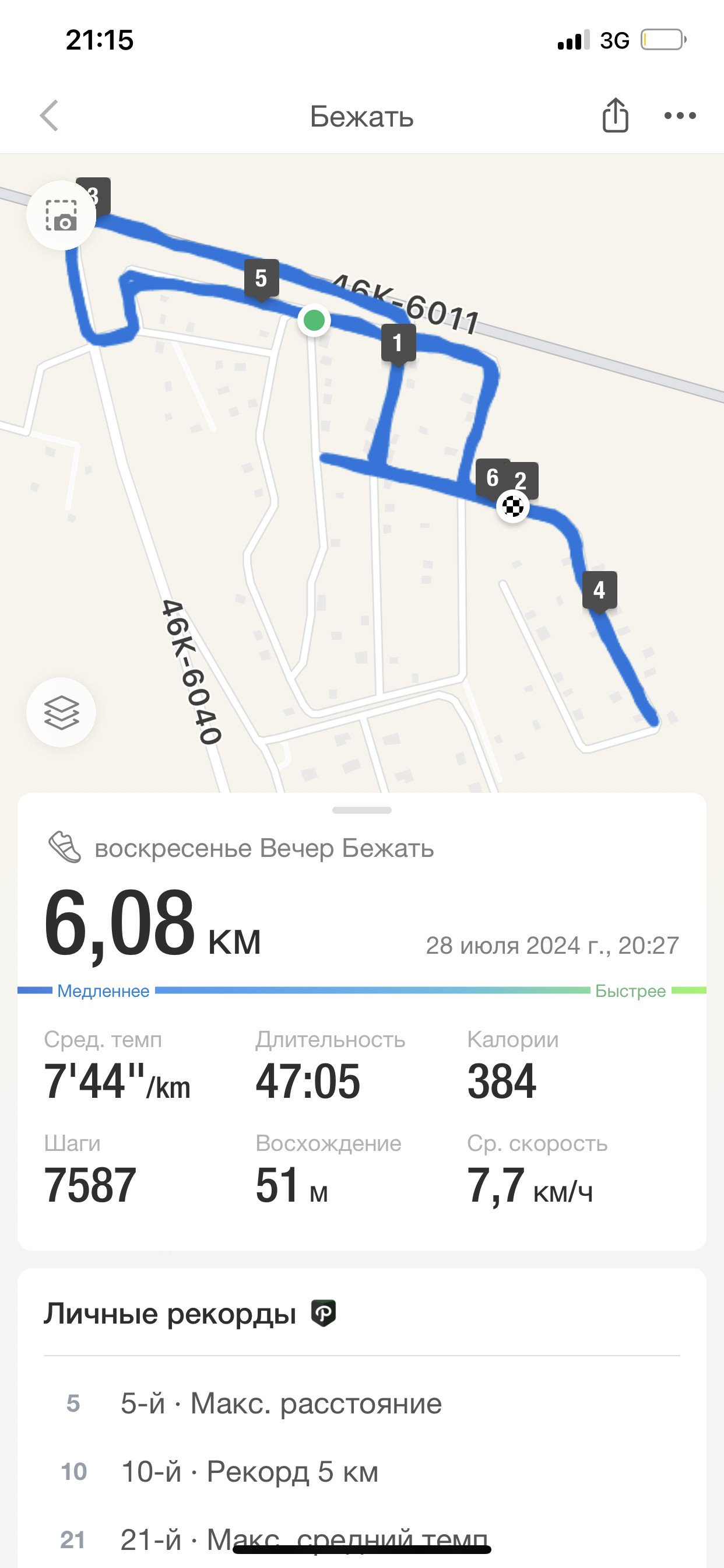Image resolution: width=724 pixels, height=1568 pixels.
Task: Open the 10-й Рекорд 5 км row
Action: point(362,1472)
